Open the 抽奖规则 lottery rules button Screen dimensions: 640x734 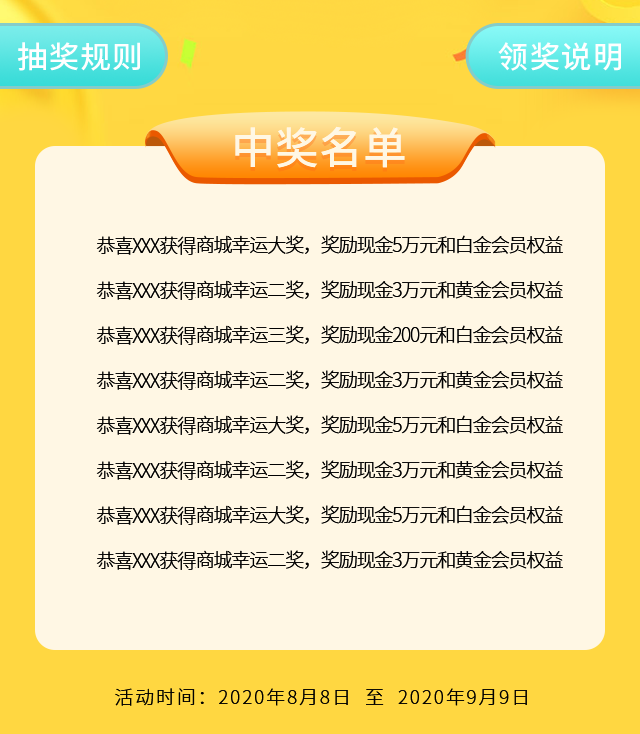80,57
